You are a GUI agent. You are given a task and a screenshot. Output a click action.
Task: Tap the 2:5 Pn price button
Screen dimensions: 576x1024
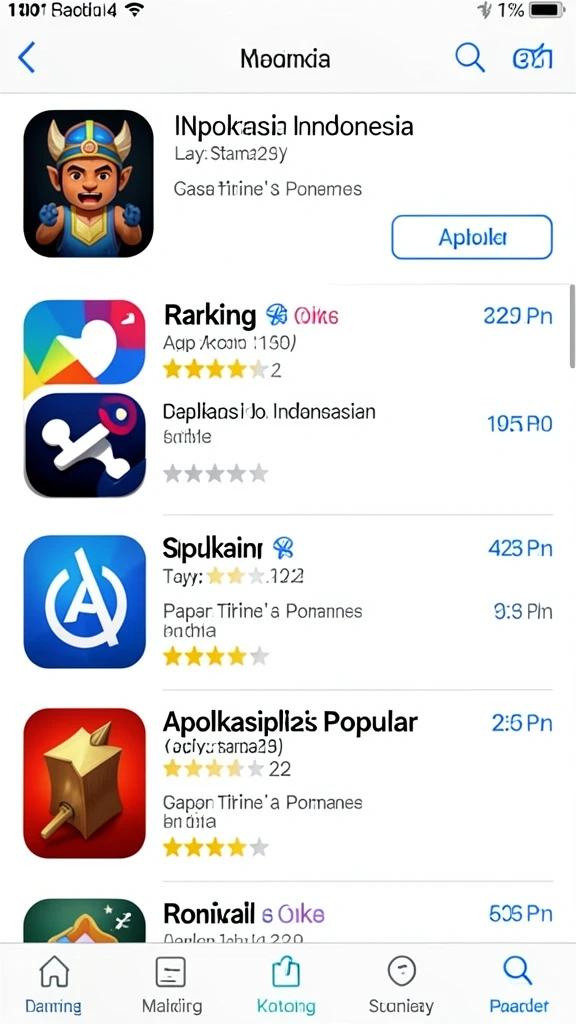pos(522,723)
